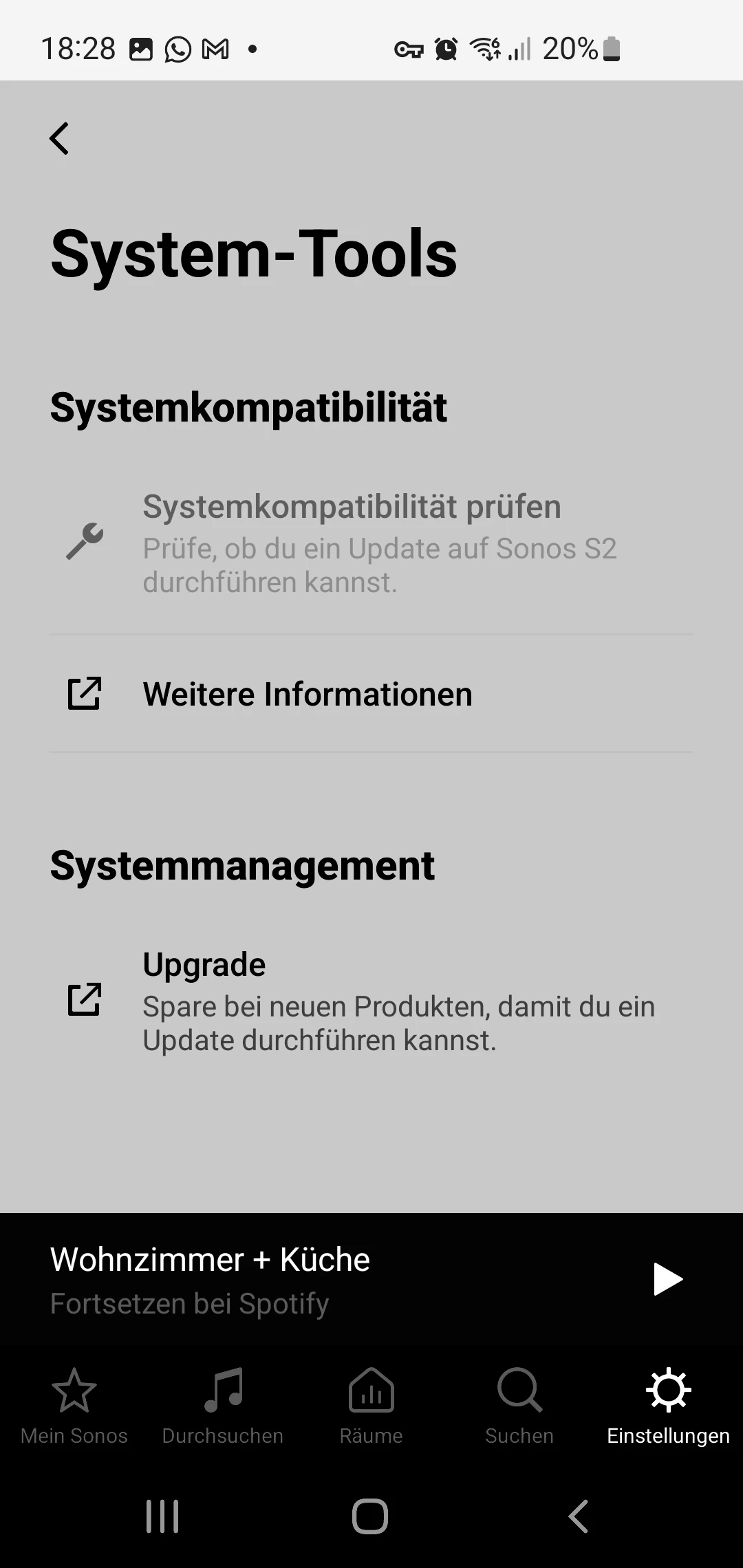Play music in Wohnzimmer + Küche
This screenshot has height=1568, width=743.
(x=667, y=1279)
